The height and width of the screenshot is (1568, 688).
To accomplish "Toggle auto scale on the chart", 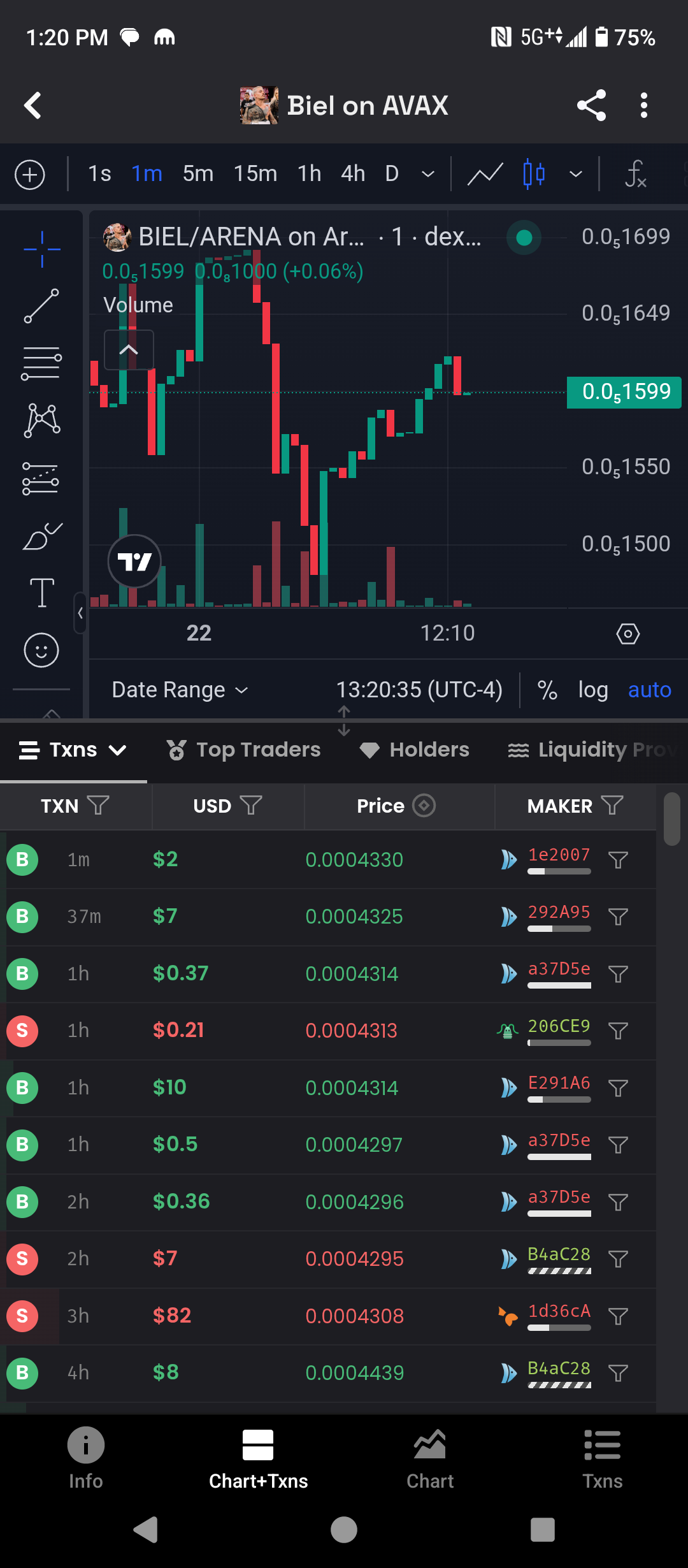I will [649, 690].
